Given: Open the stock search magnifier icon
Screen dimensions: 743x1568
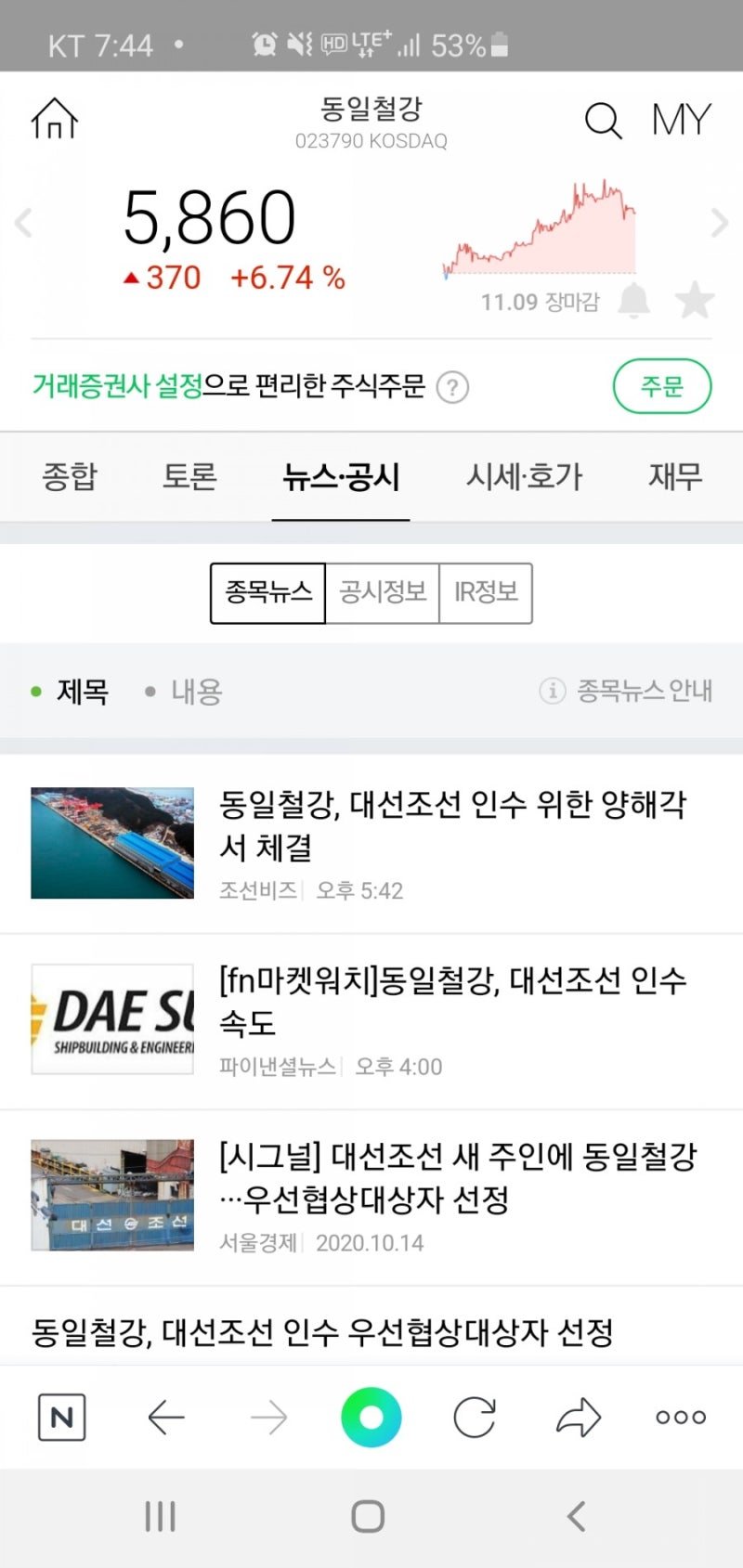Looking at the screenshot, I should (x=603, y=121).
